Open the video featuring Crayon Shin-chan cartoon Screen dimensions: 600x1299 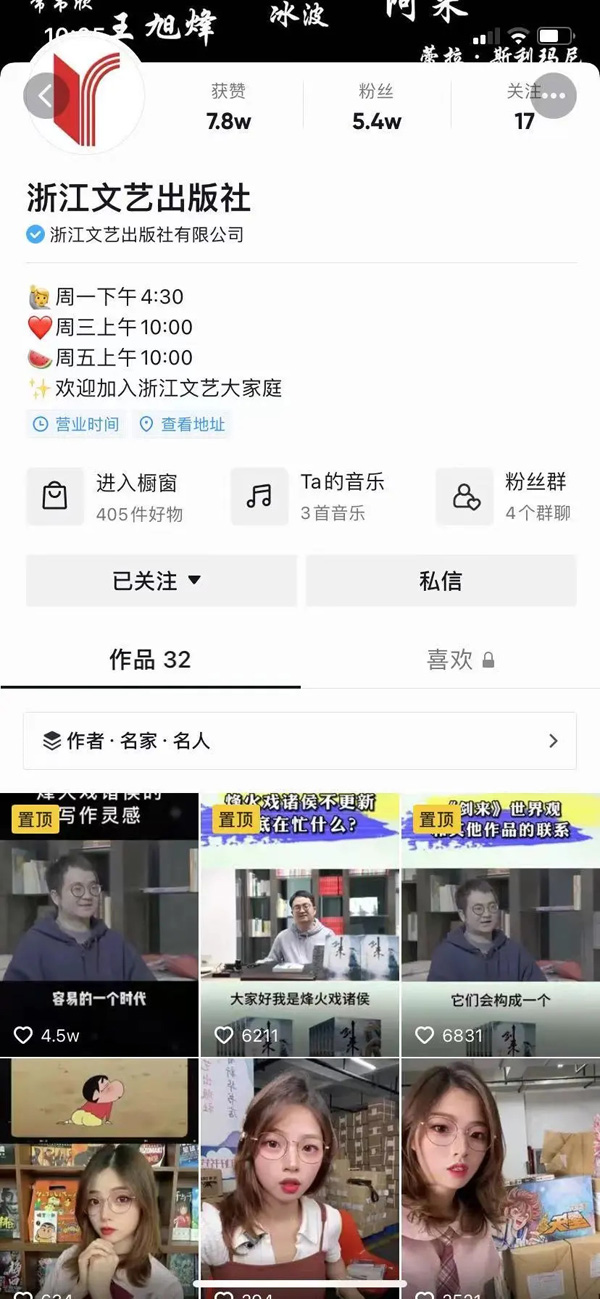pyautogui.click(x=99, y=1180)
